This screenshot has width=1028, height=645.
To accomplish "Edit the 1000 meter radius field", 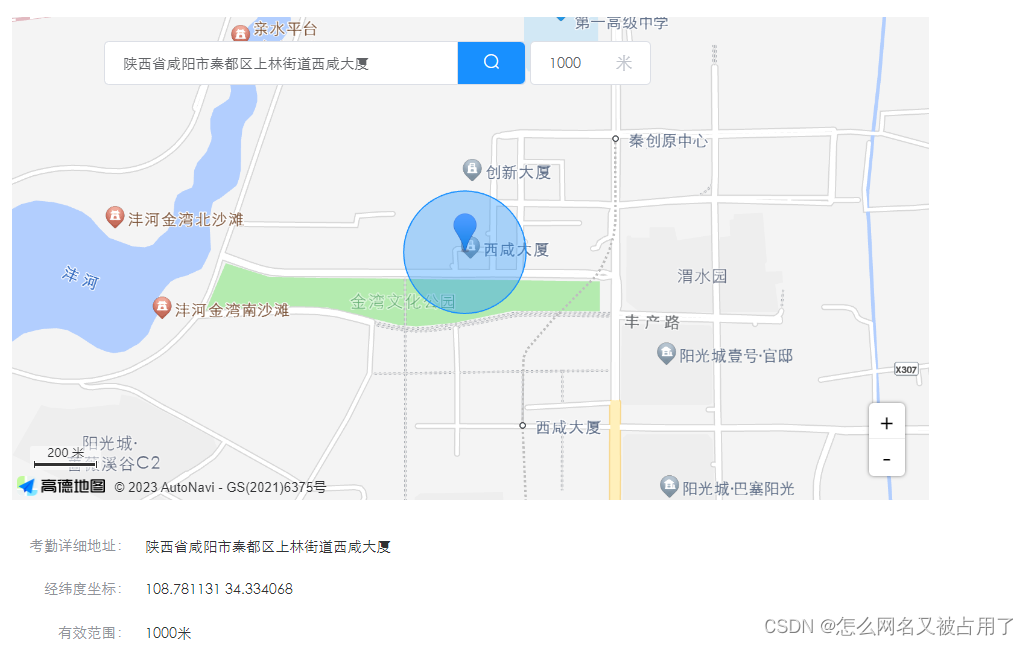I will coord(577,63).
